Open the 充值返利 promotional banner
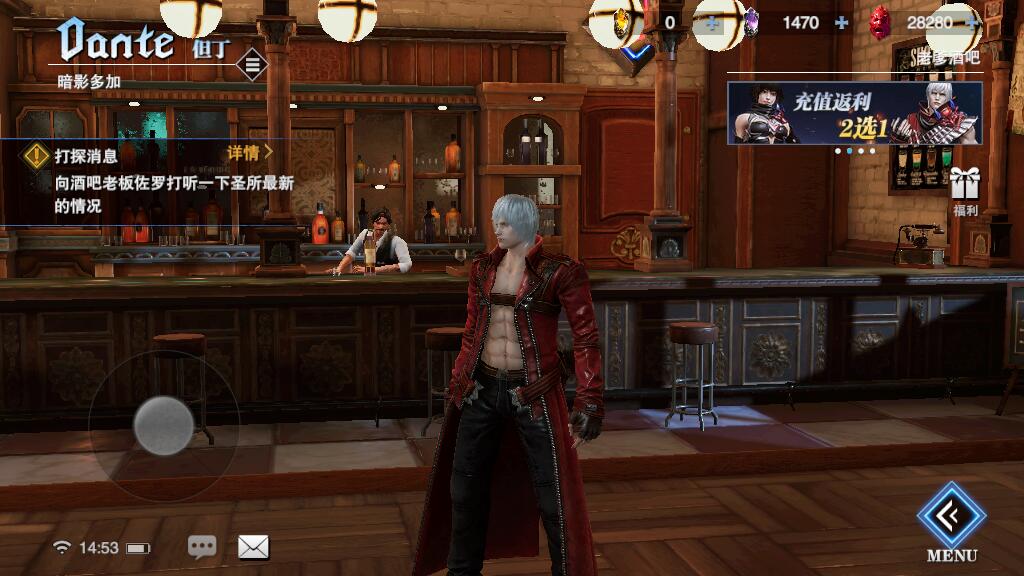1024x576 pixels. (854, 113)
